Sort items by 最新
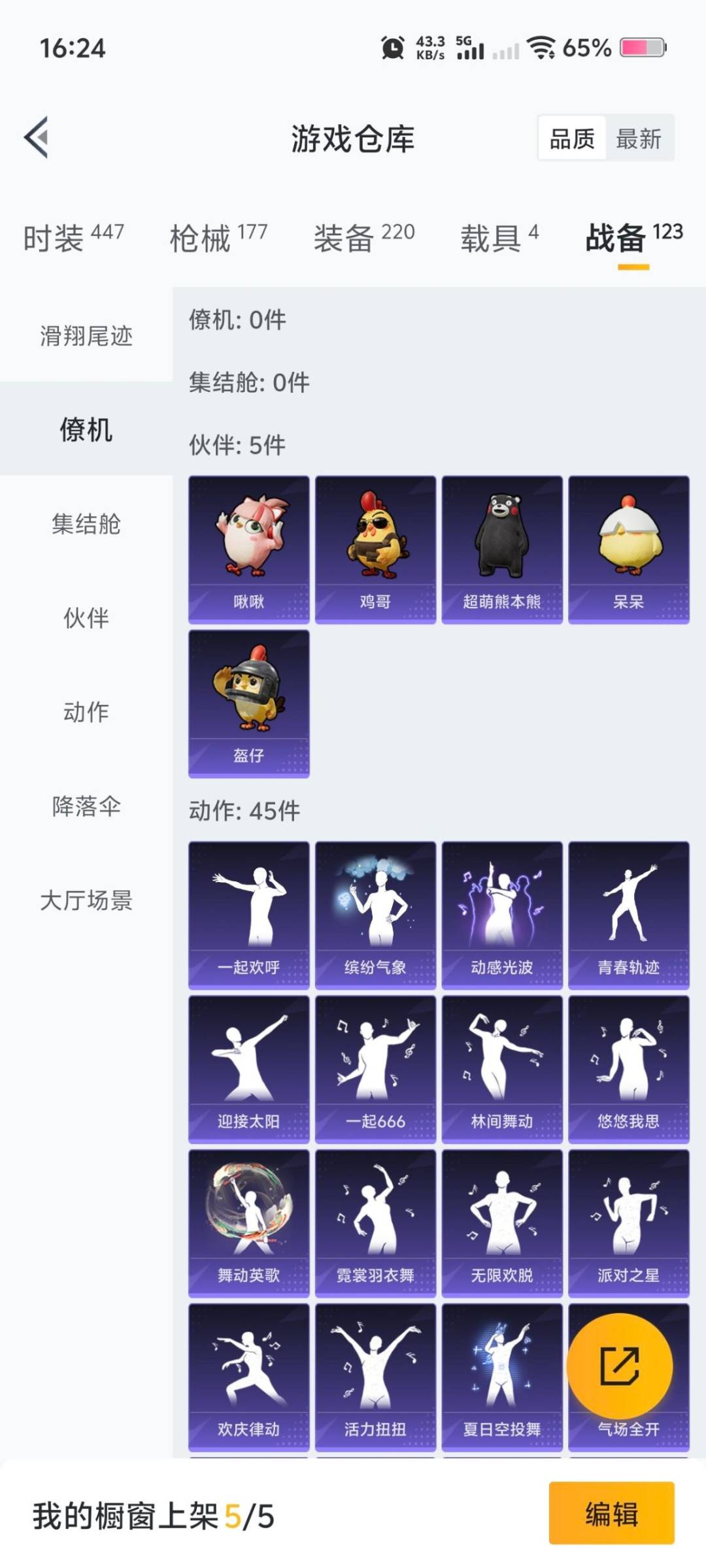Viewport: 706px width, 1568px height. [638, 139]
